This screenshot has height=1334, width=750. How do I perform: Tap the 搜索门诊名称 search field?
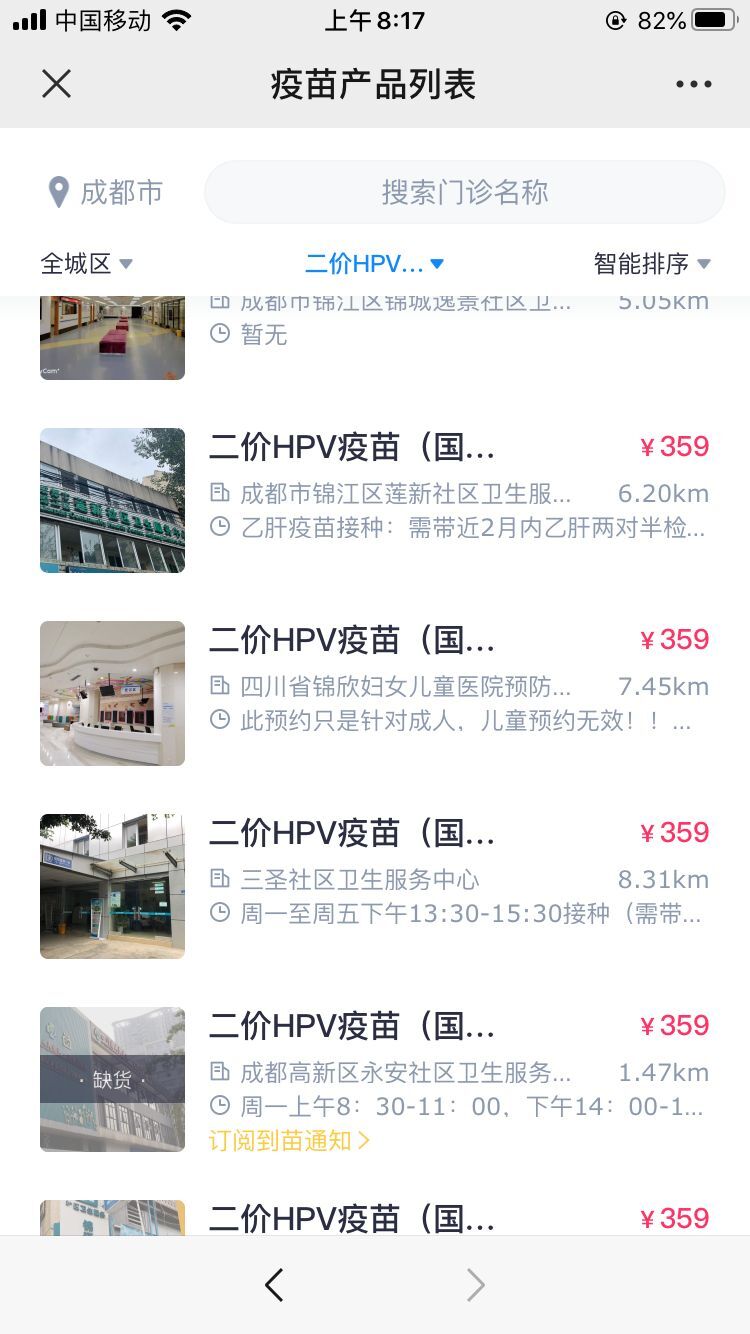click(463, 192)
